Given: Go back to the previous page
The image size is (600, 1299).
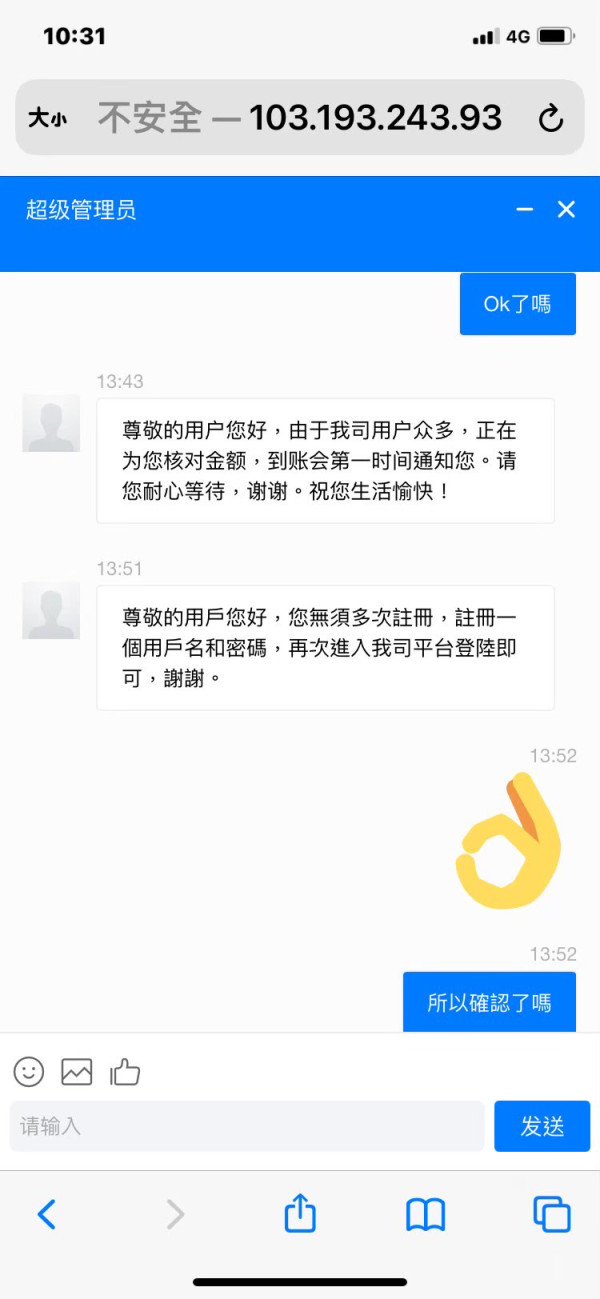Looking at the screenshot, I should pyautogui.click(x=46, y=1215).
